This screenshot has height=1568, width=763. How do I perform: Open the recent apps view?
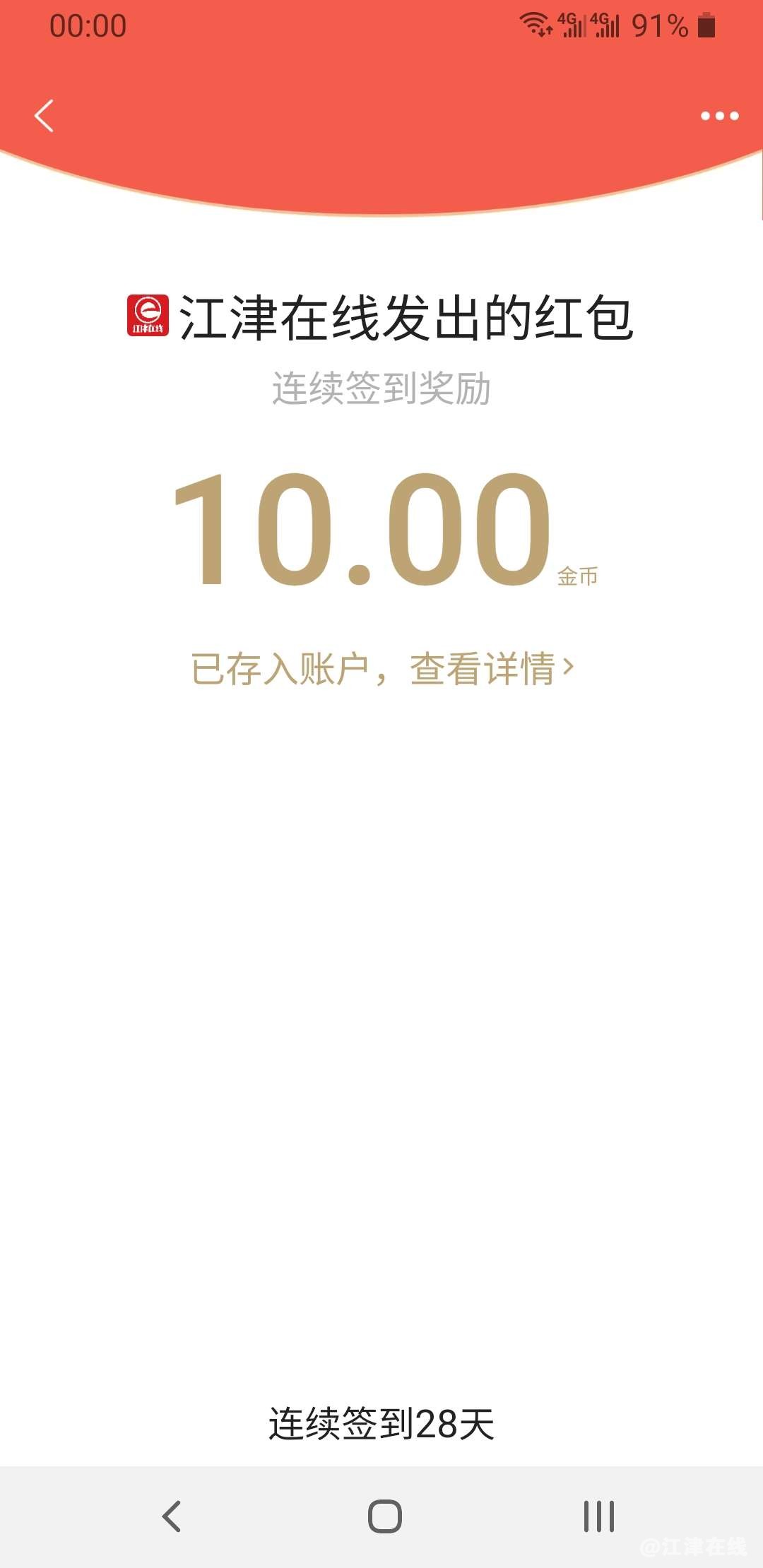click(598, 1516)
